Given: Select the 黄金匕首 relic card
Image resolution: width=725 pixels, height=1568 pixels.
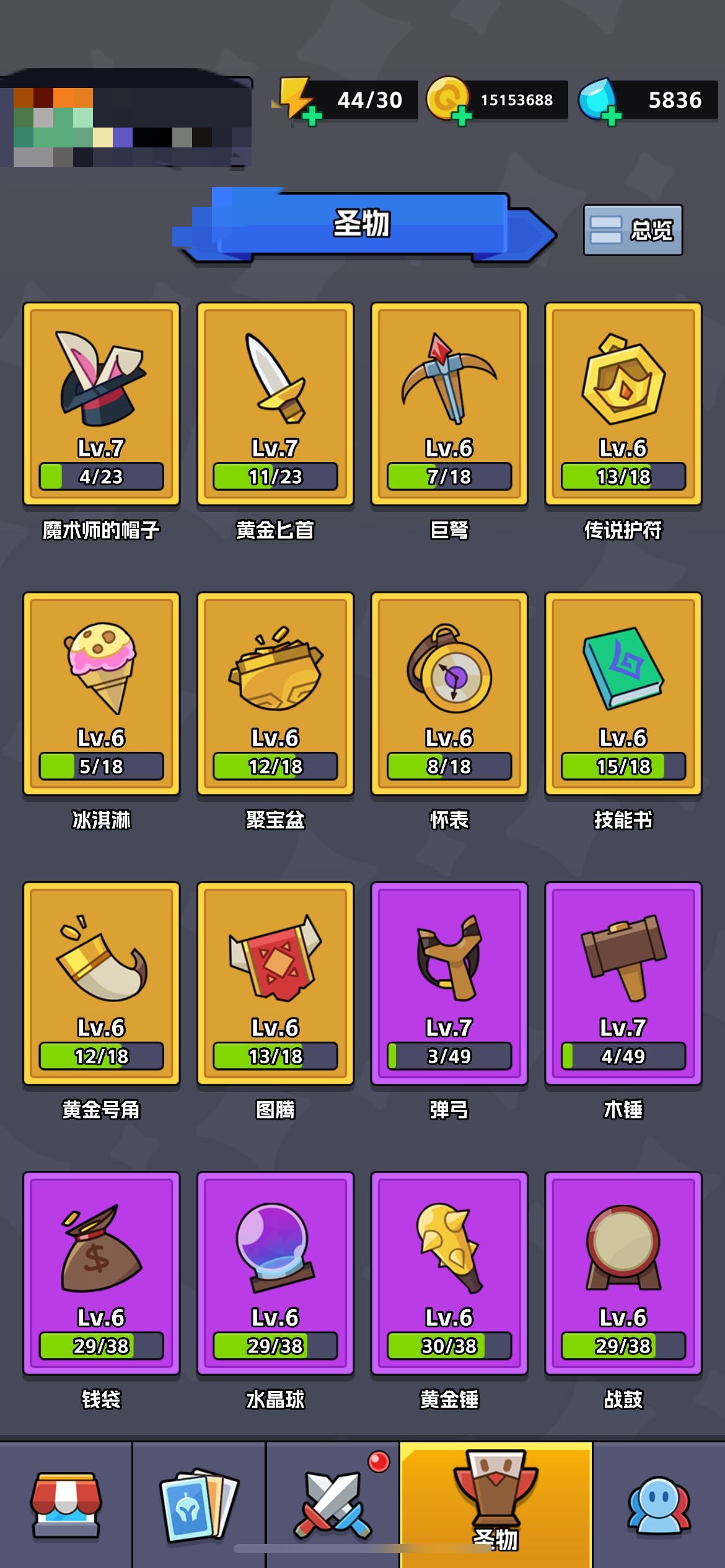Looking at the screenshot, I should [276, 404].
